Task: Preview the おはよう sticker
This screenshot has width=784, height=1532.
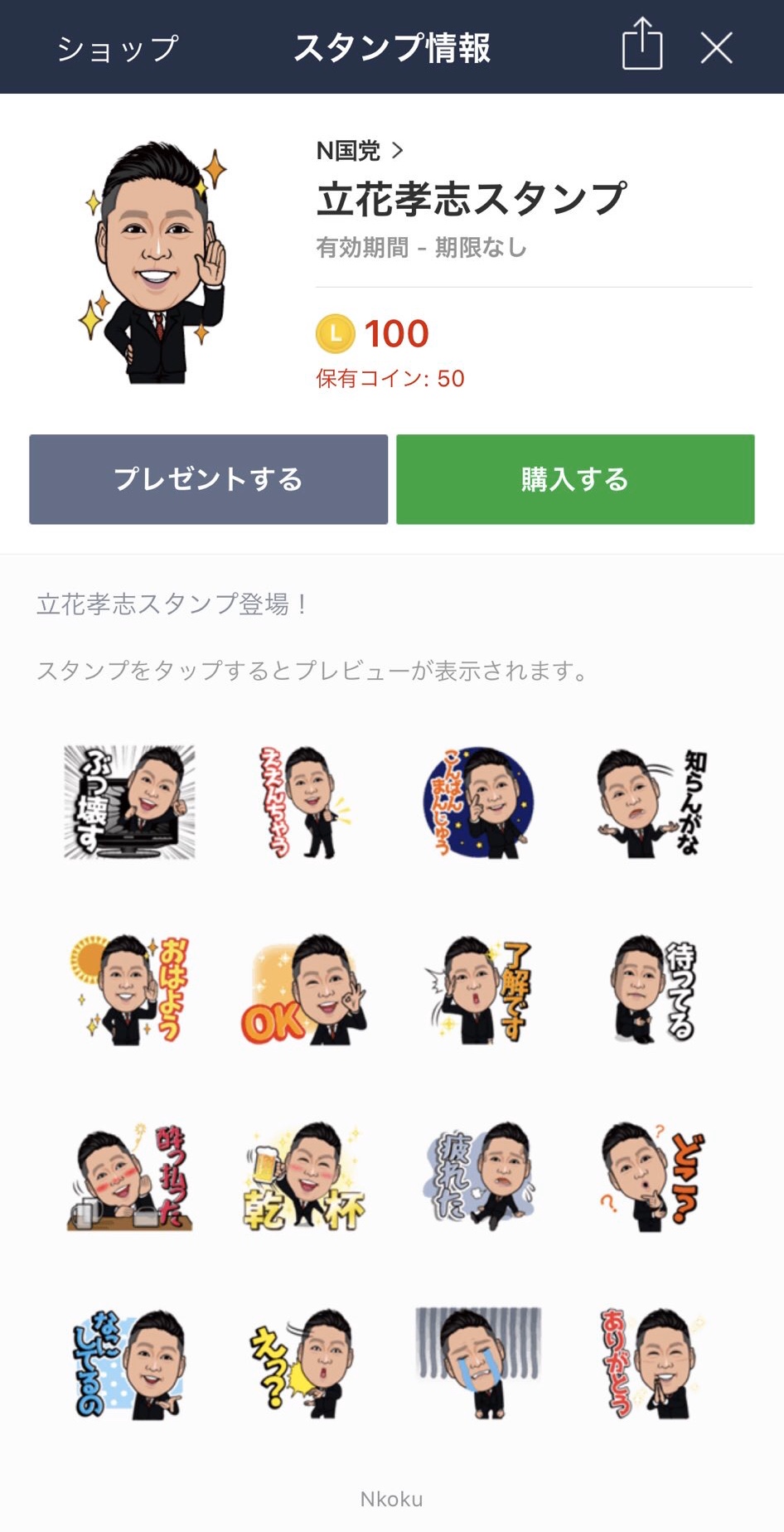Action: click(130, 989)
